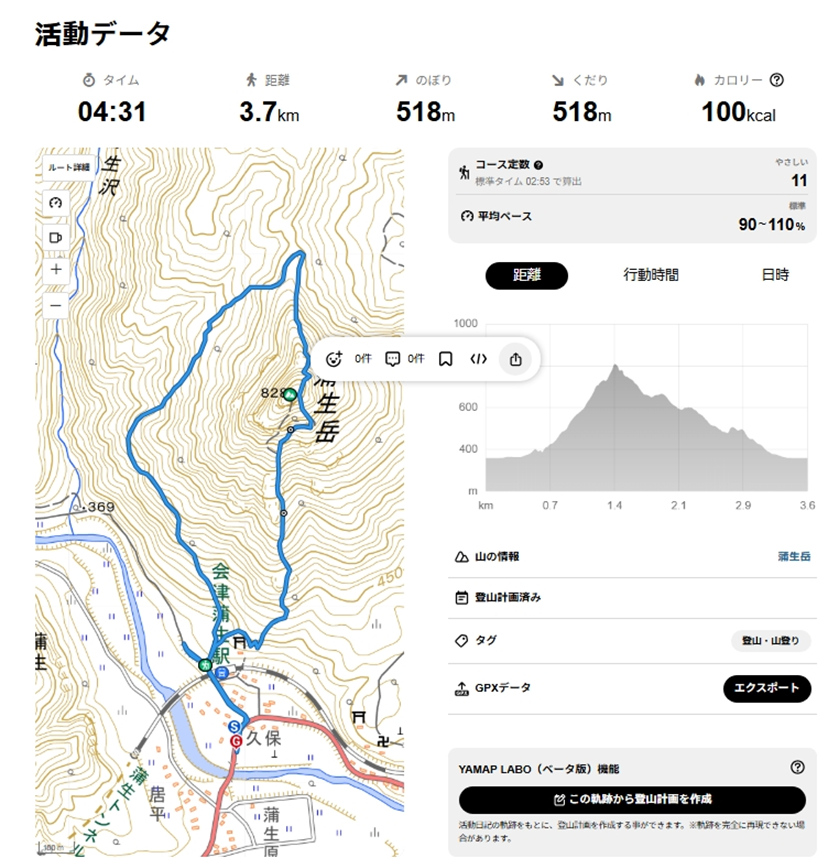Open the help icon next to カロリー
839x858 pixels.
(777, 80)
